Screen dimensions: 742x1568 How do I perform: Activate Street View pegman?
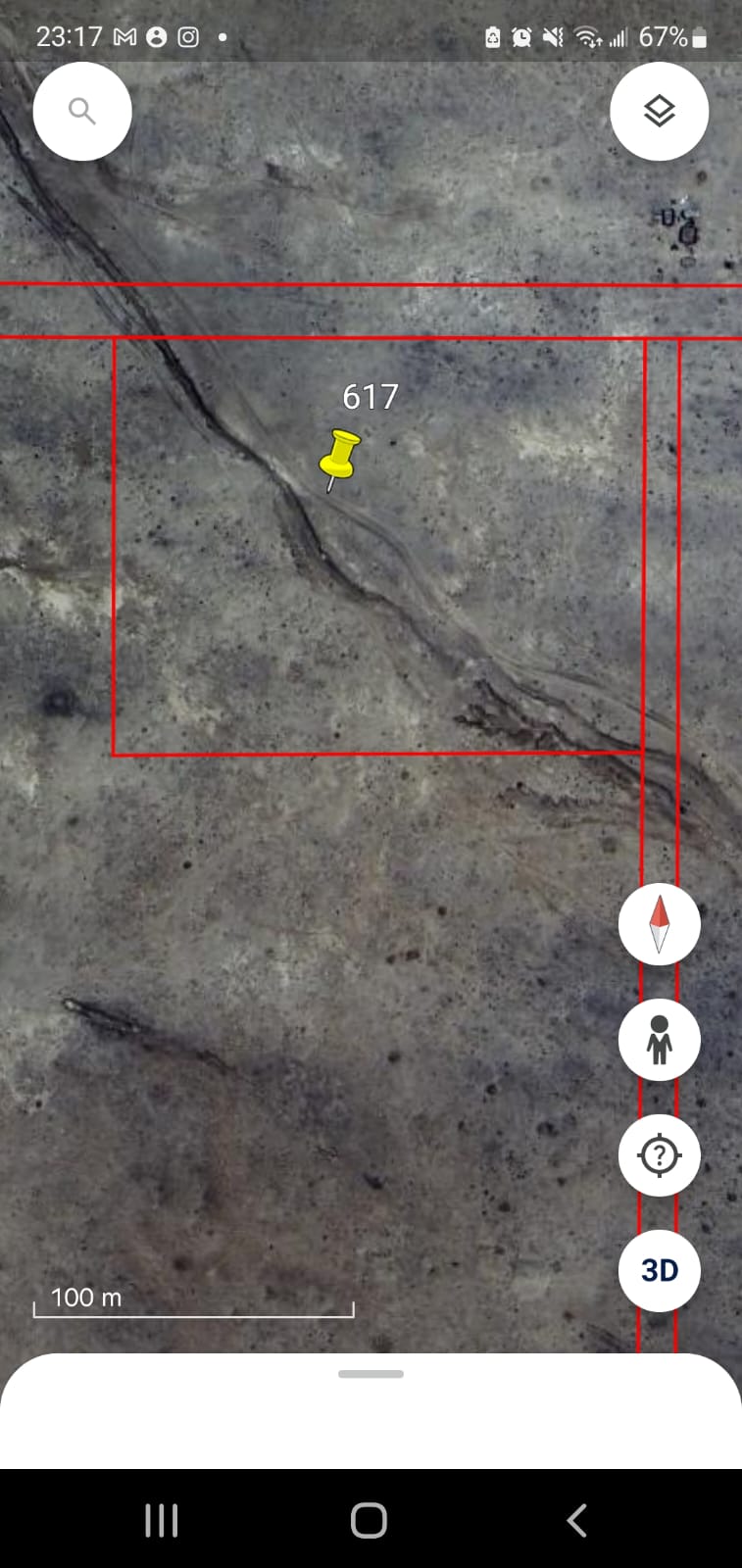point(659,1040)
